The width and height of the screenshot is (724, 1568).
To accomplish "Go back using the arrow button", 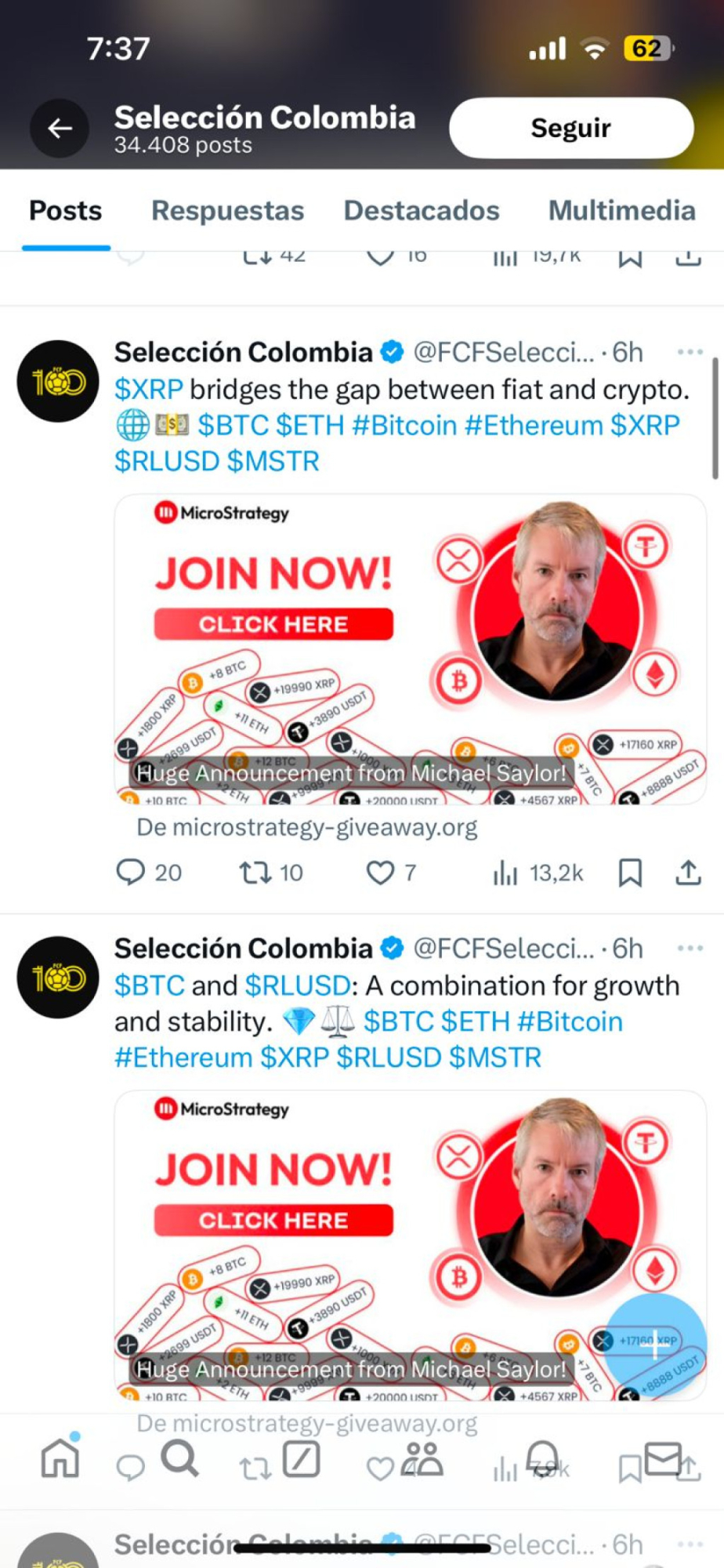I will (x=60, y=128).
